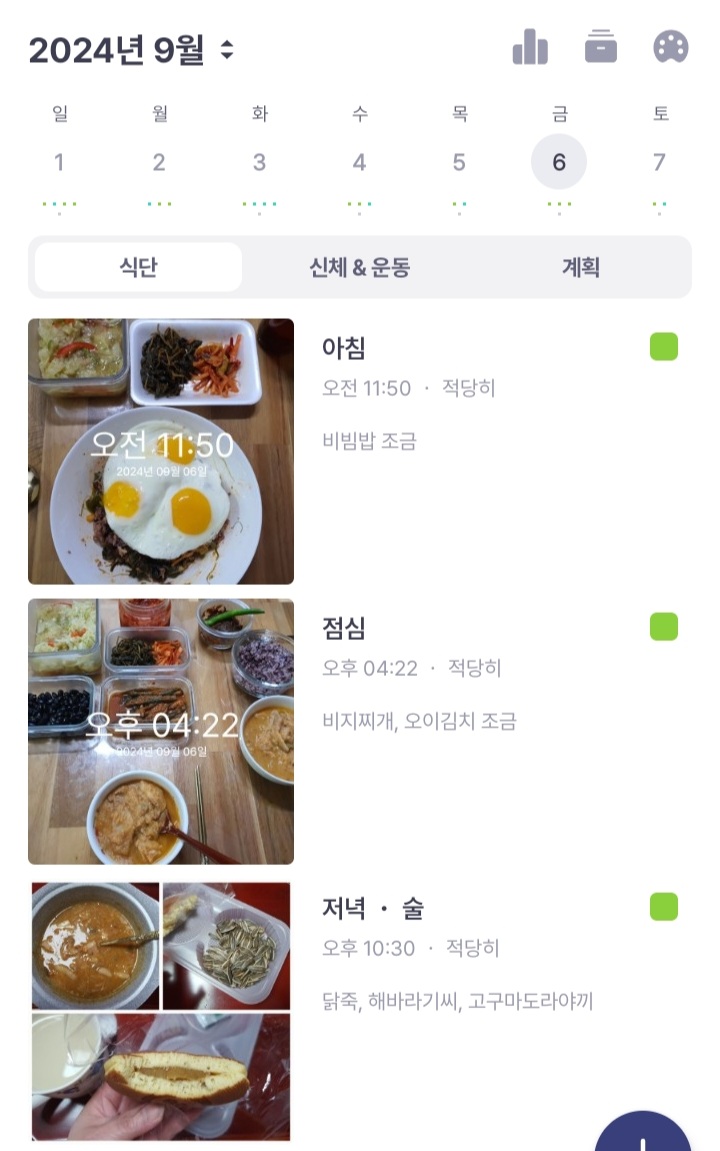The height and width of the screenshot is (1151, 720).
Task: Select Sunday 1 in the calendar
Action: pyautogui.click(x=59, y=162)
